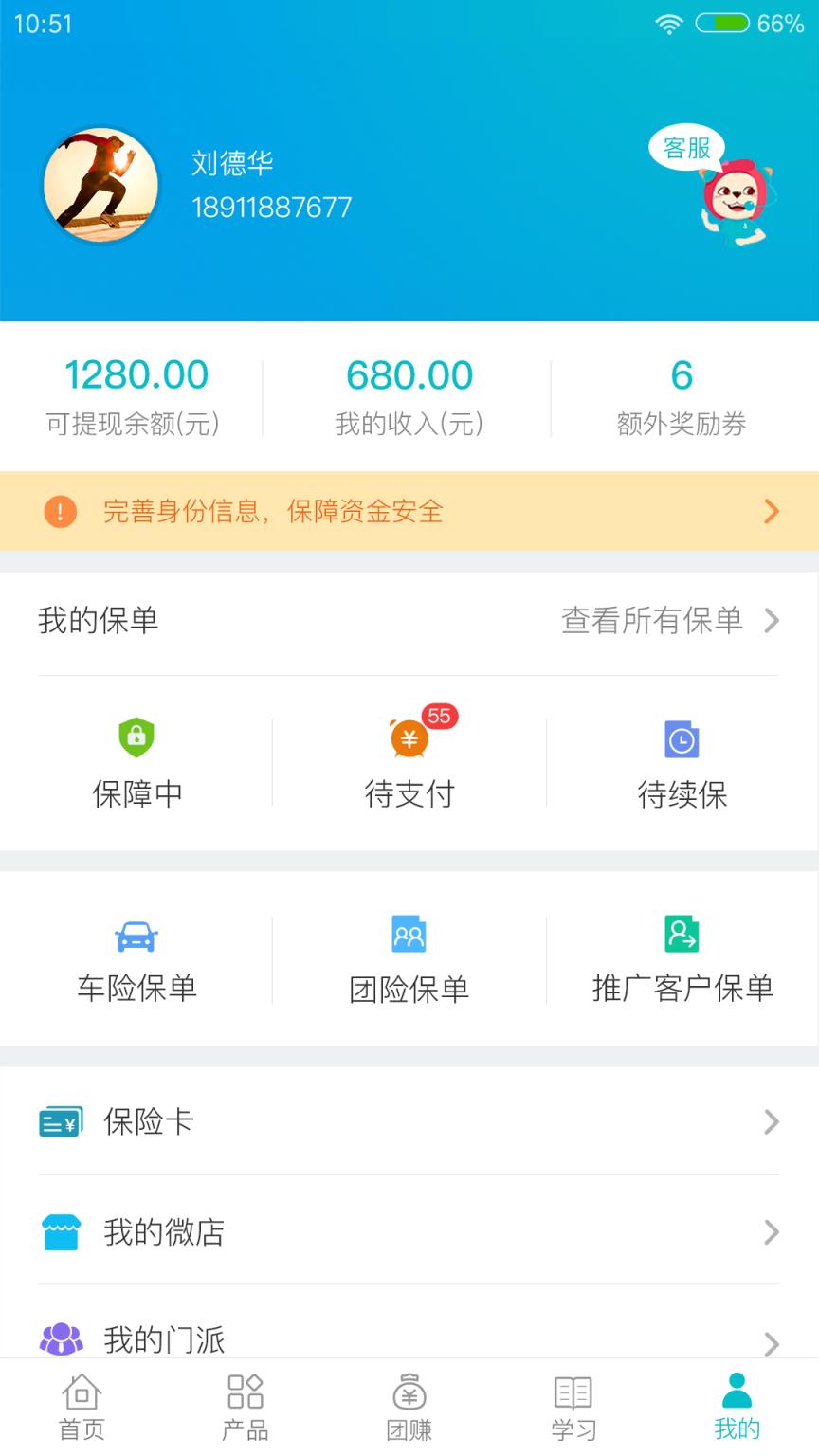819x1456 pixels.
Task: Open 待续保 via blue clock icon
Action: click(x=682, y=739)
